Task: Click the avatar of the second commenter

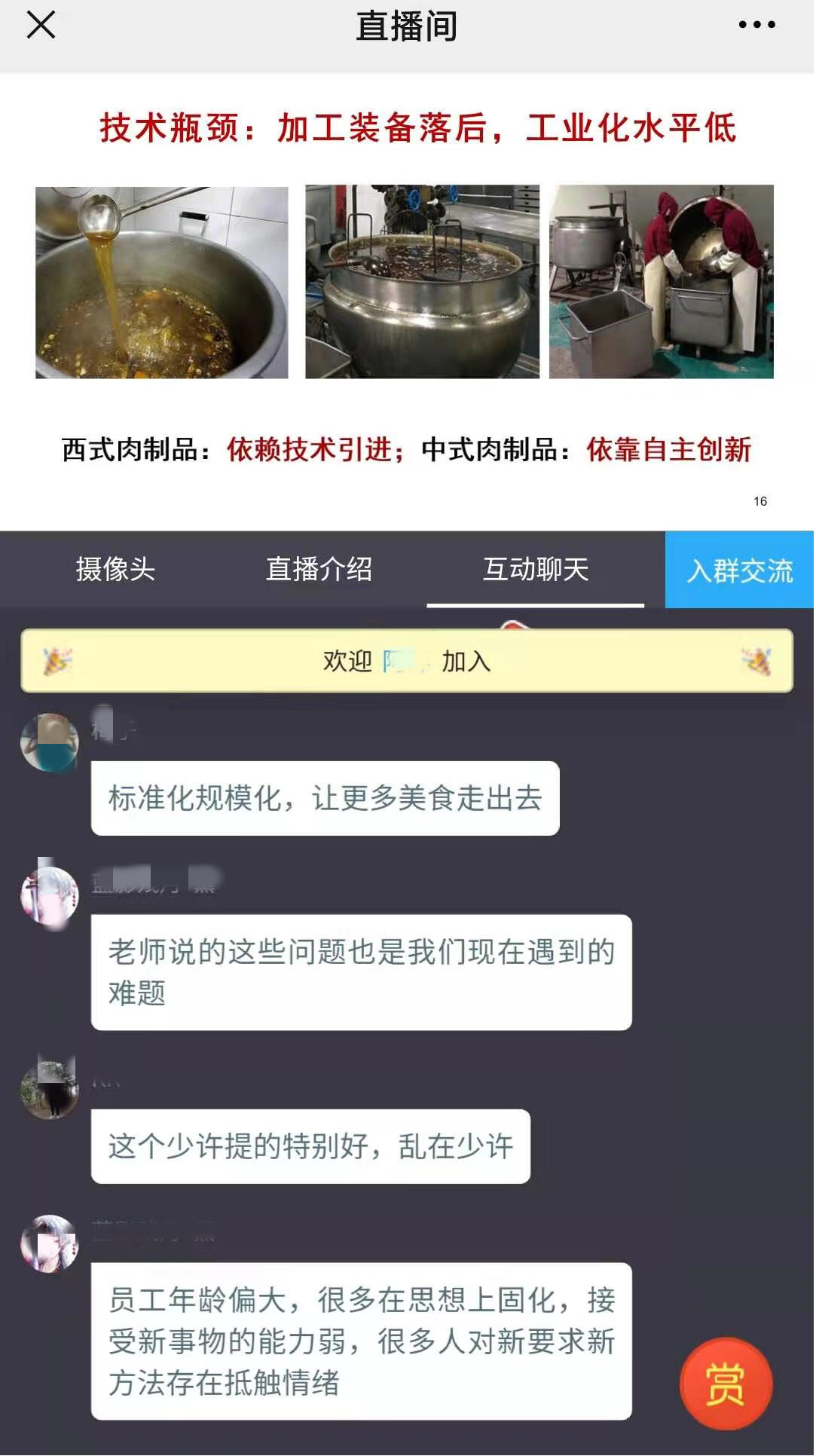Action: [x=48, y=897]
